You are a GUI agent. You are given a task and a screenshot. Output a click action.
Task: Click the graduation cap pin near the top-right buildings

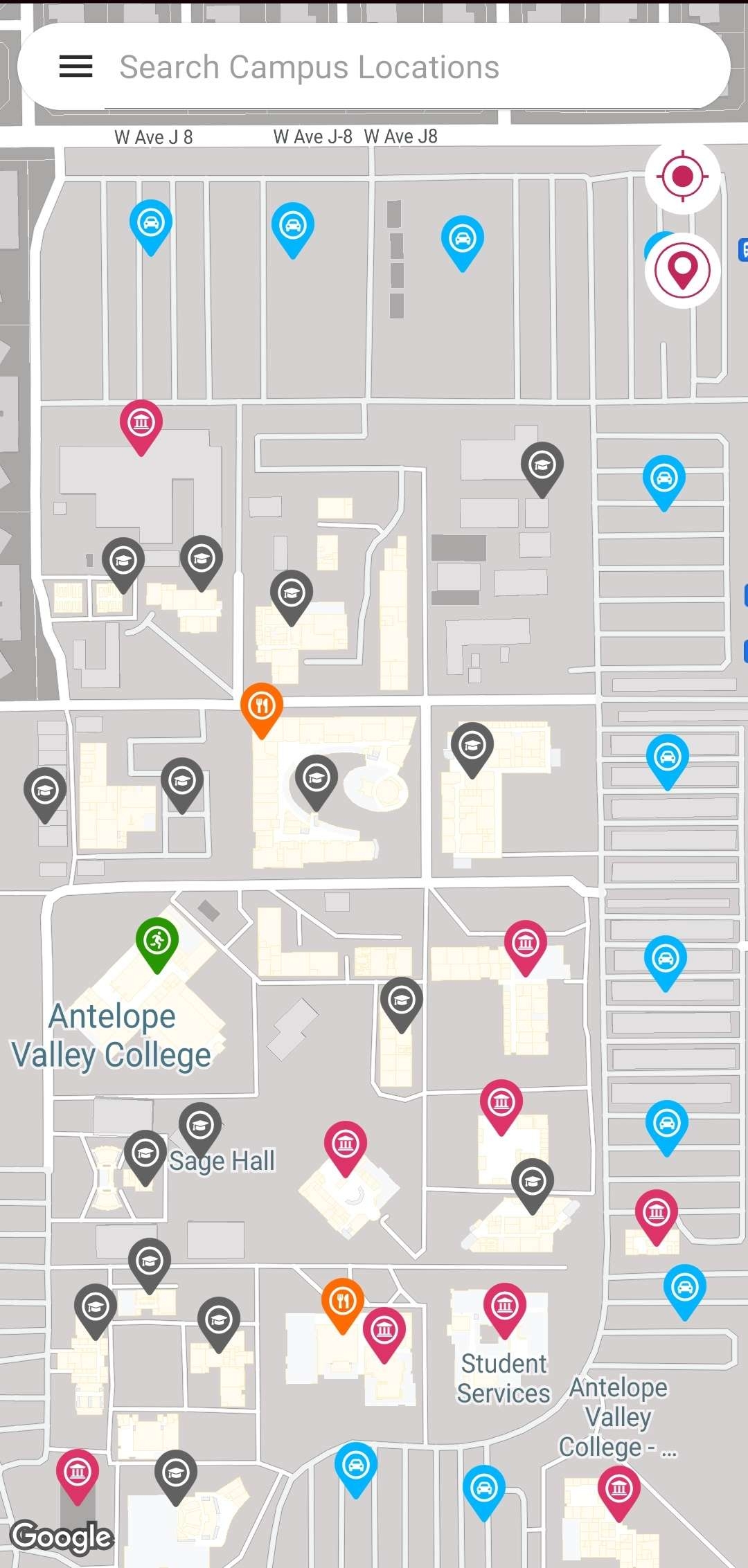542,465
